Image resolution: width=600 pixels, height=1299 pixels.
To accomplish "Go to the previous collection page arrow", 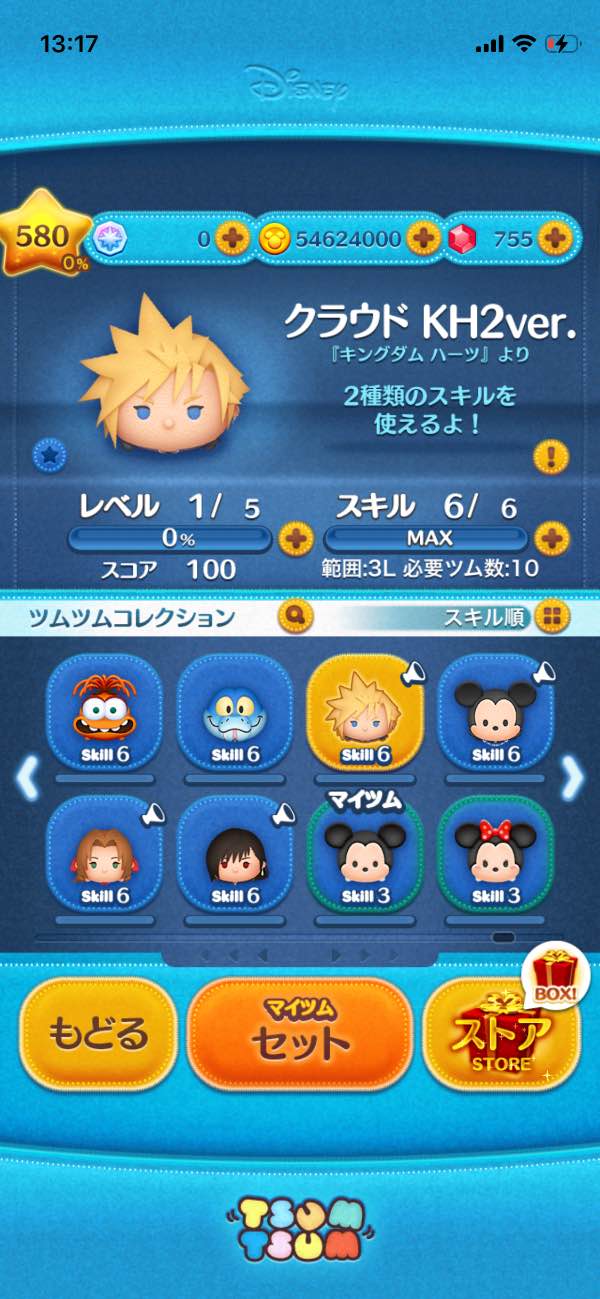I will point(27,778).
